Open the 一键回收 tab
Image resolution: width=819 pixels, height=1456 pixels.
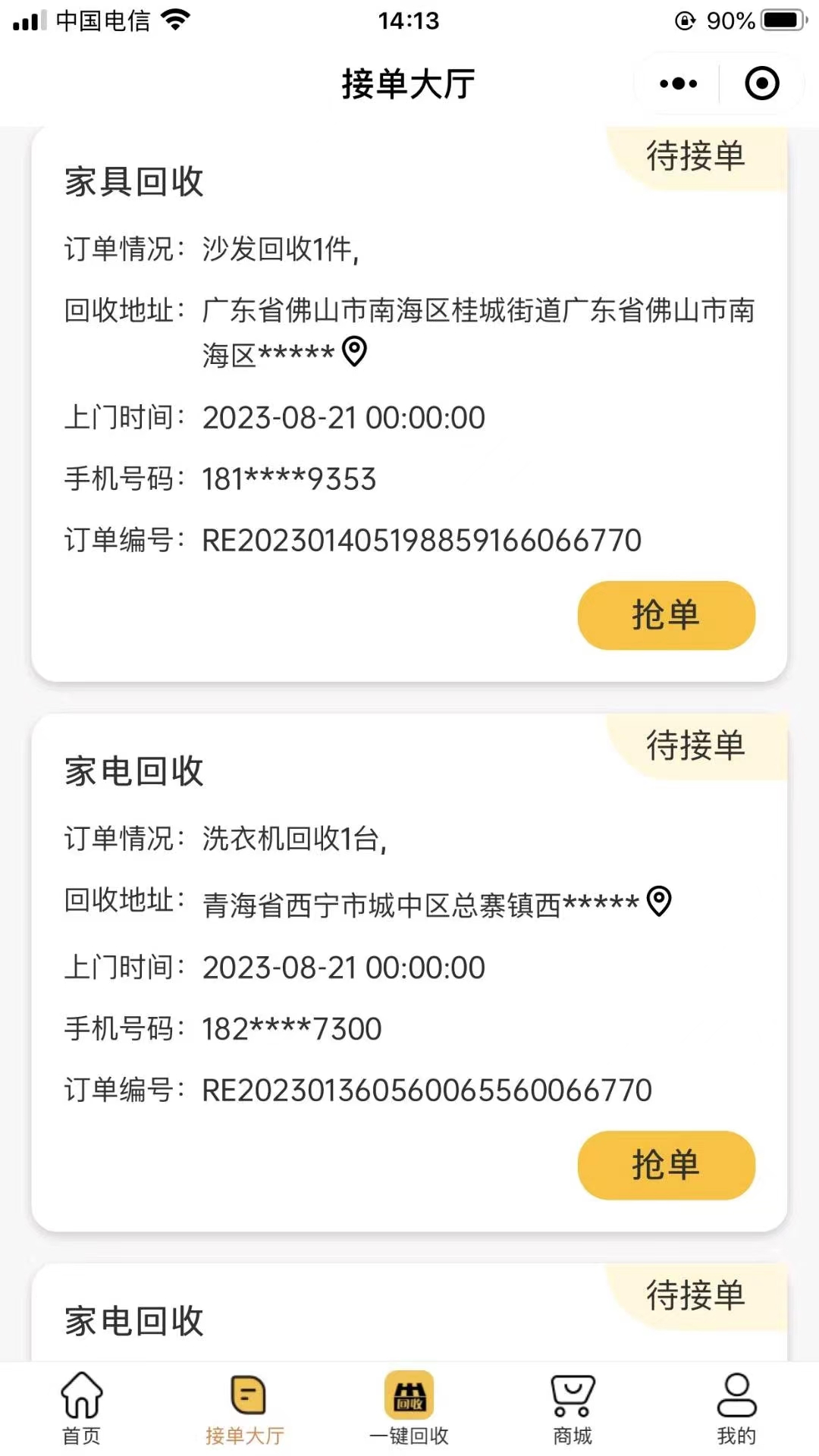(x=409, y=1409)
